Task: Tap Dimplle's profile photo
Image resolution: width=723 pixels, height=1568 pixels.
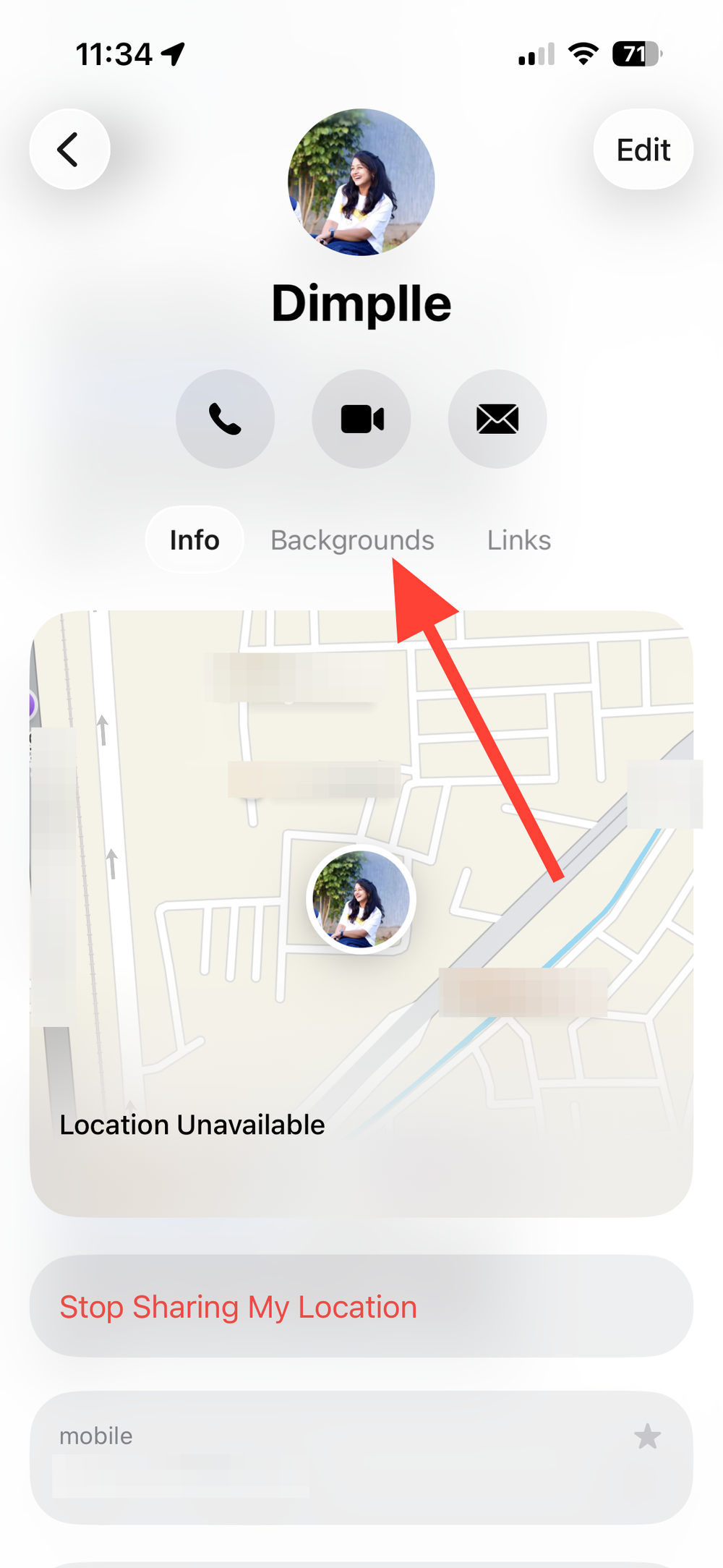Action: (361, 183)
